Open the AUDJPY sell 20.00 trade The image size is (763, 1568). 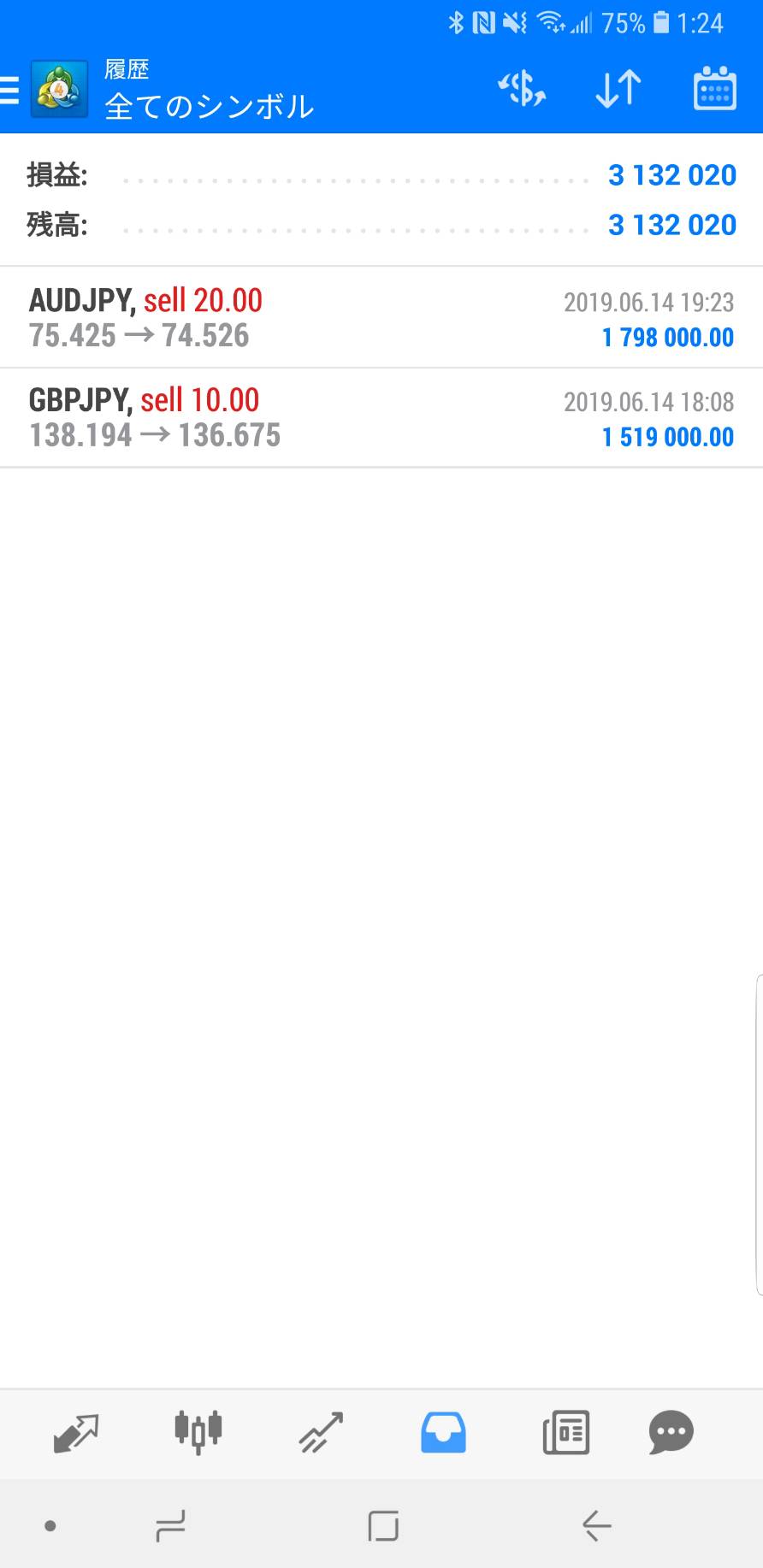click(x=381, y=318)
